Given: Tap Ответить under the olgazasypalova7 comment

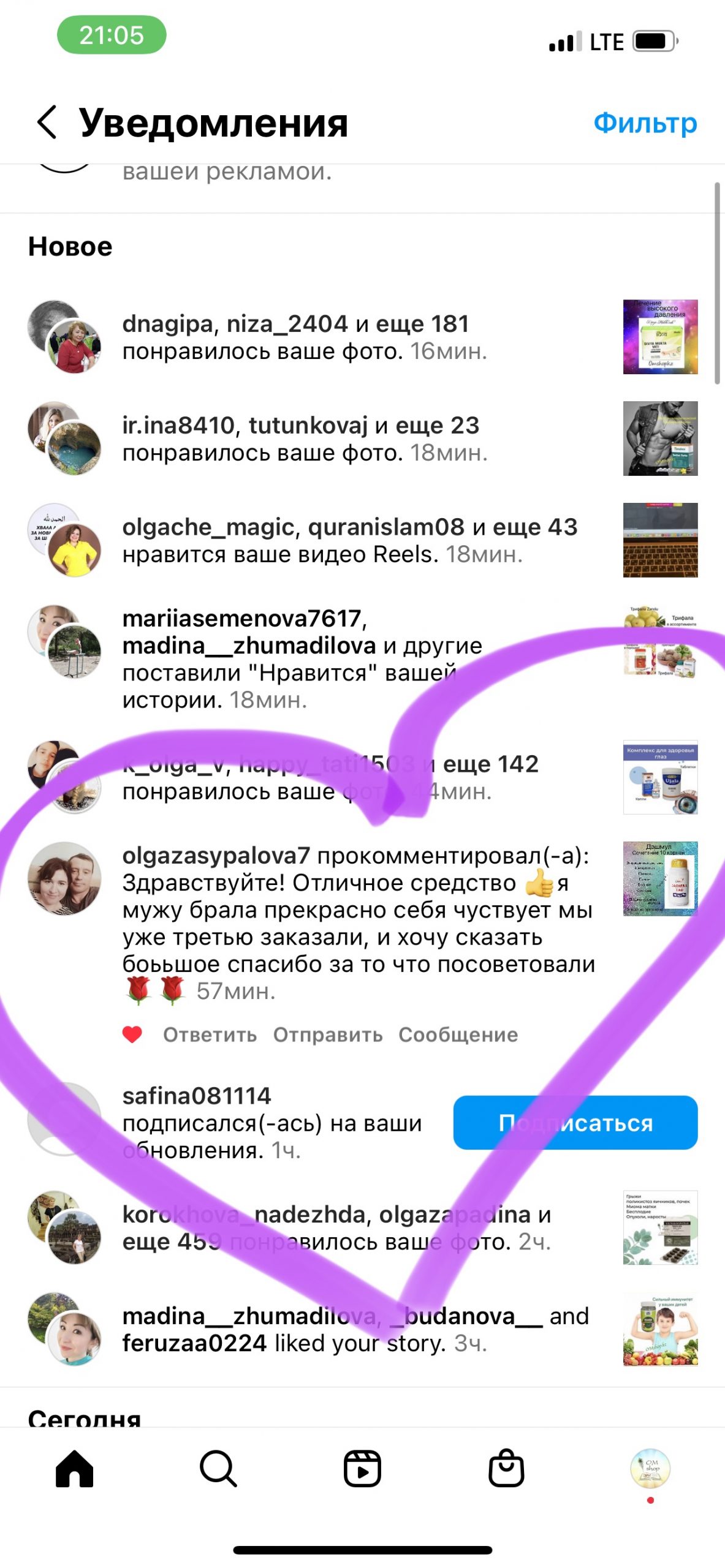Looking at the screenshot, I should pos(210,1035).
